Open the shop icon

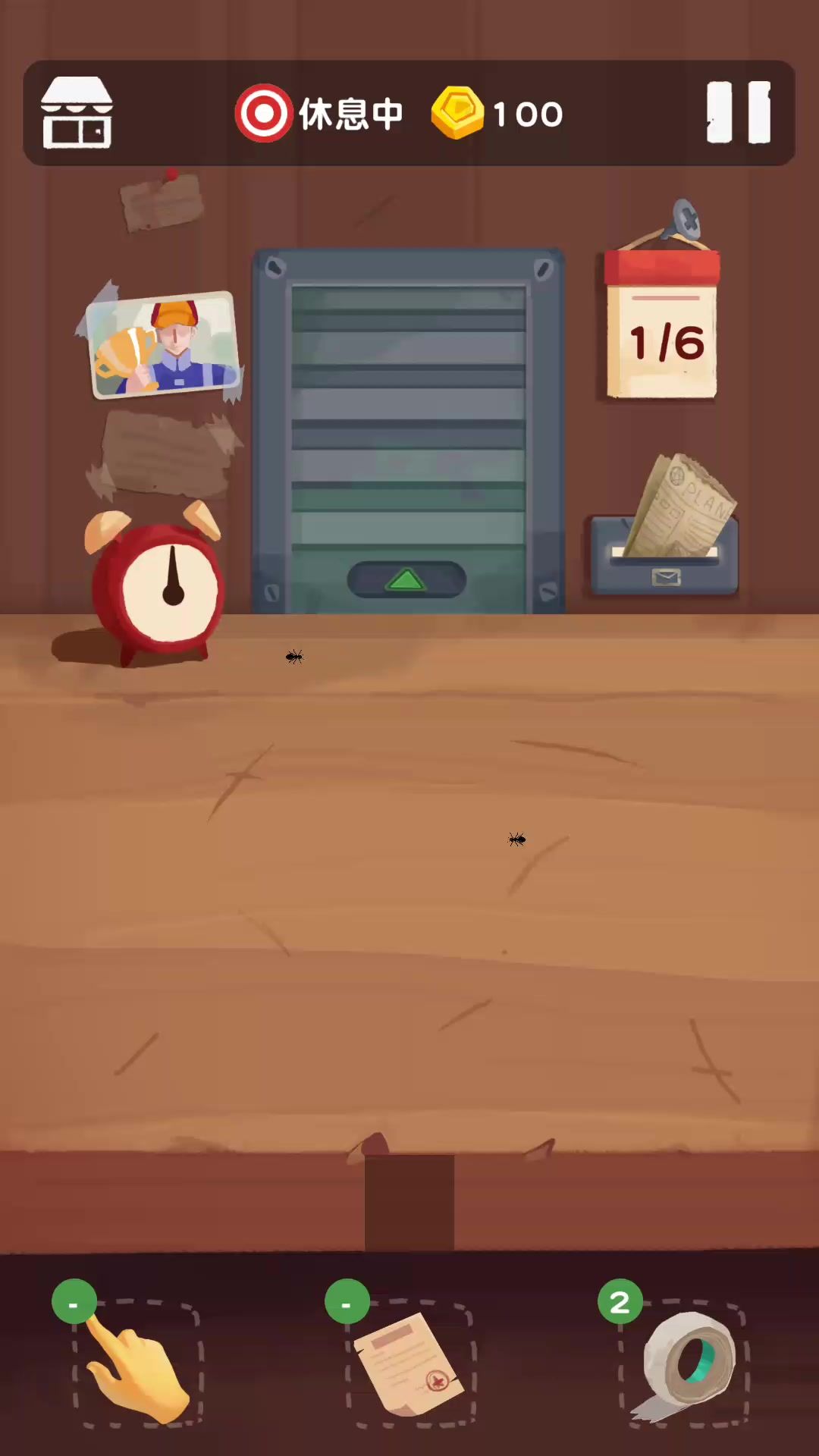[77, 114]
